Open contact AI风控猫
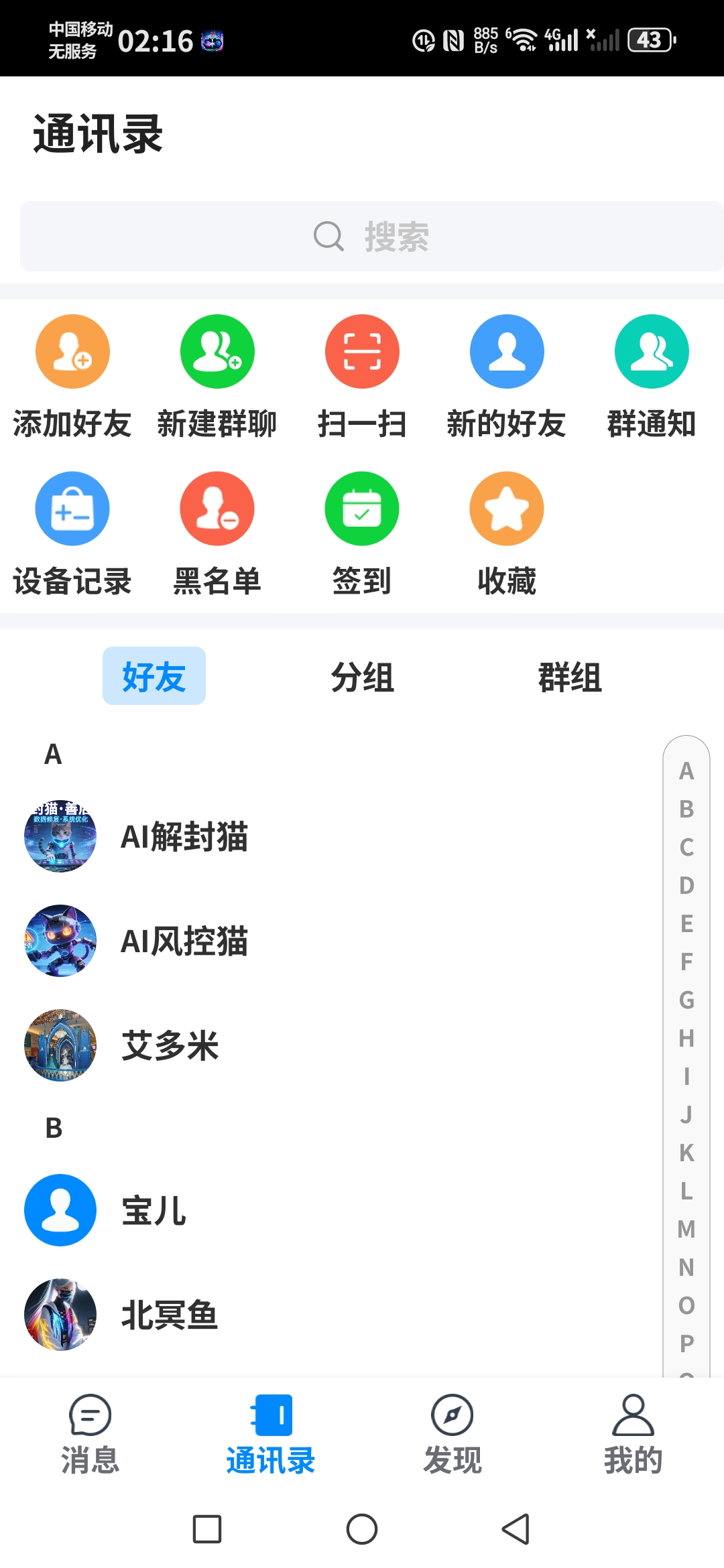 click(x=184, y=941)
